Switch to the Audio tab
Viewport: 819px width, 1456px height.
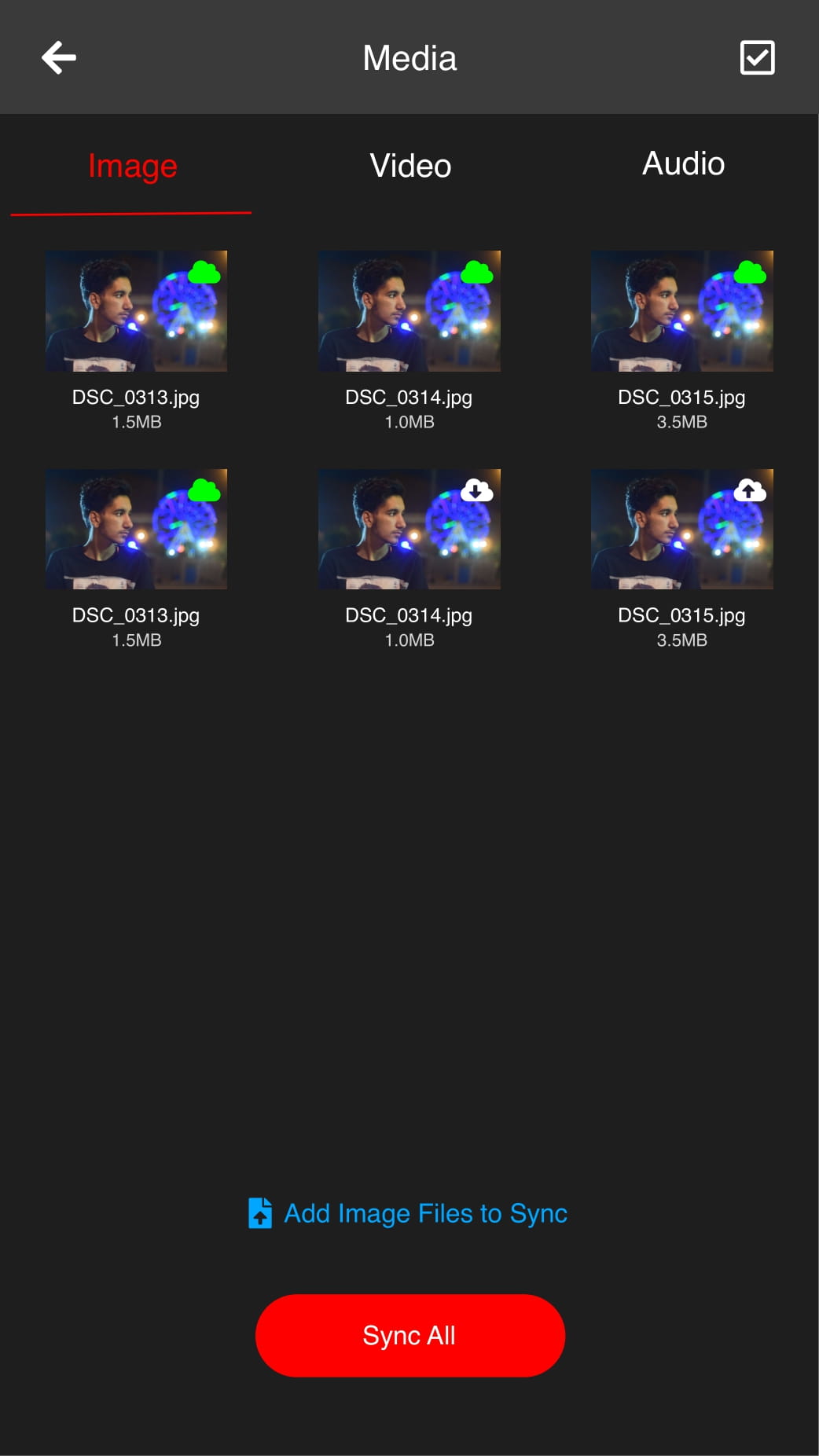click(x=683, y=163)
